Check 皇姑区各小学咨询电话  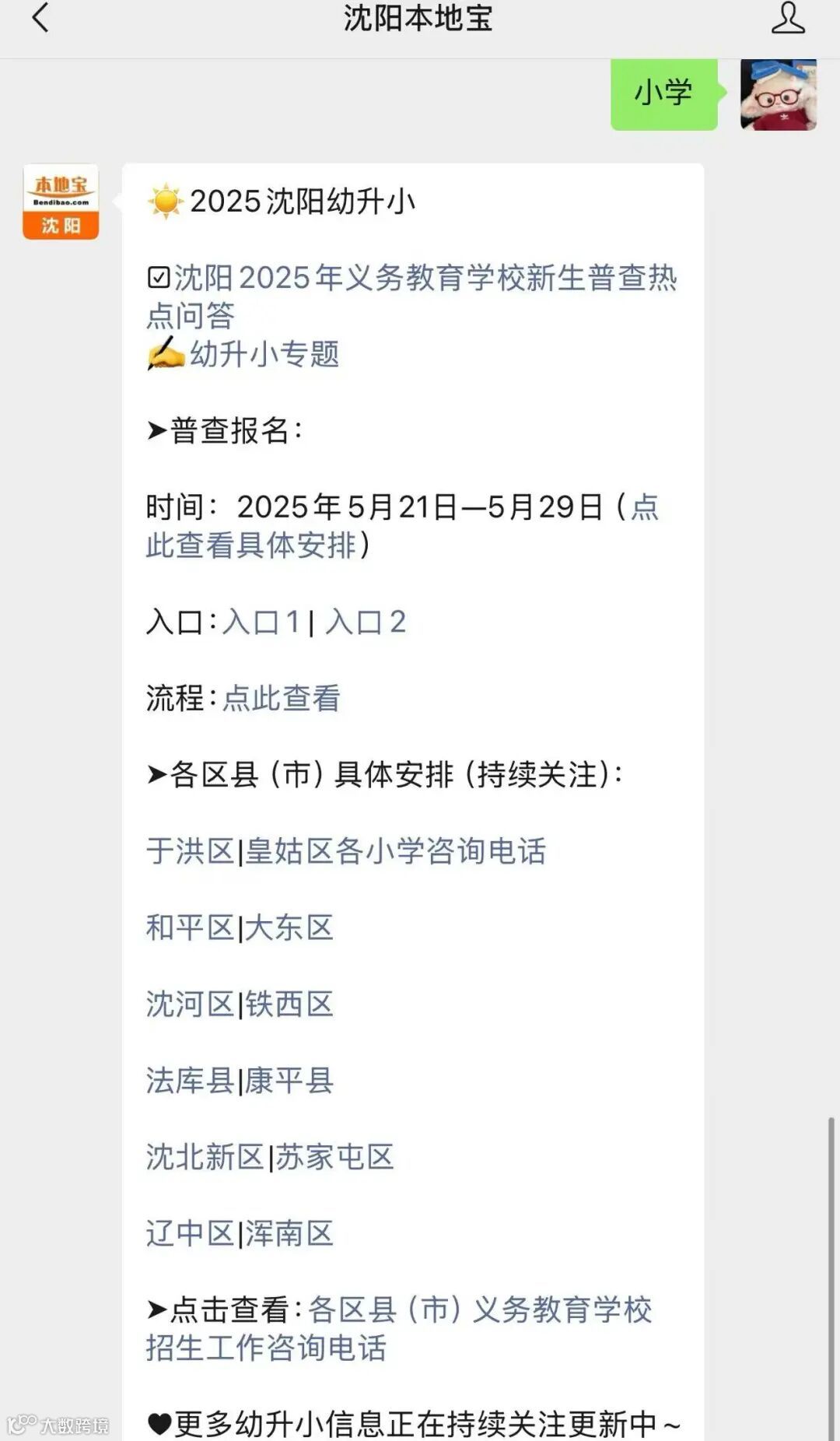(x=397, y=852)
